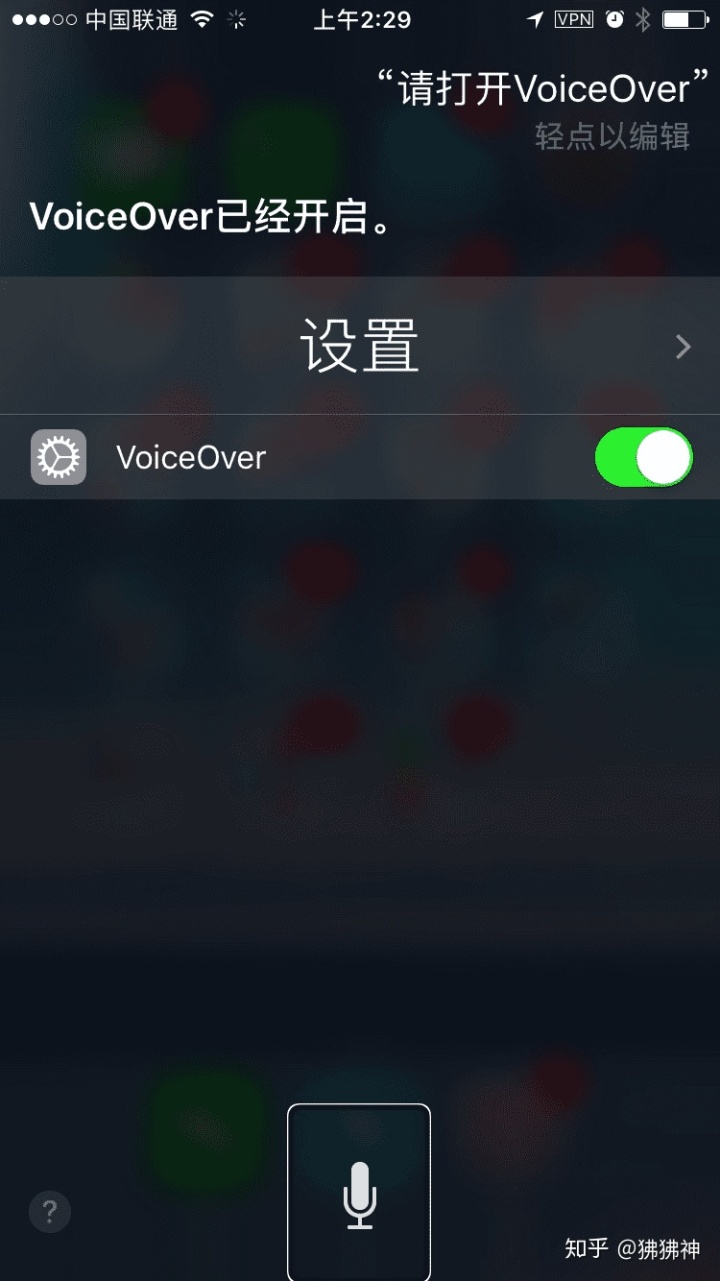Turn off the VoiceOver switch

[x=643, y=458]
